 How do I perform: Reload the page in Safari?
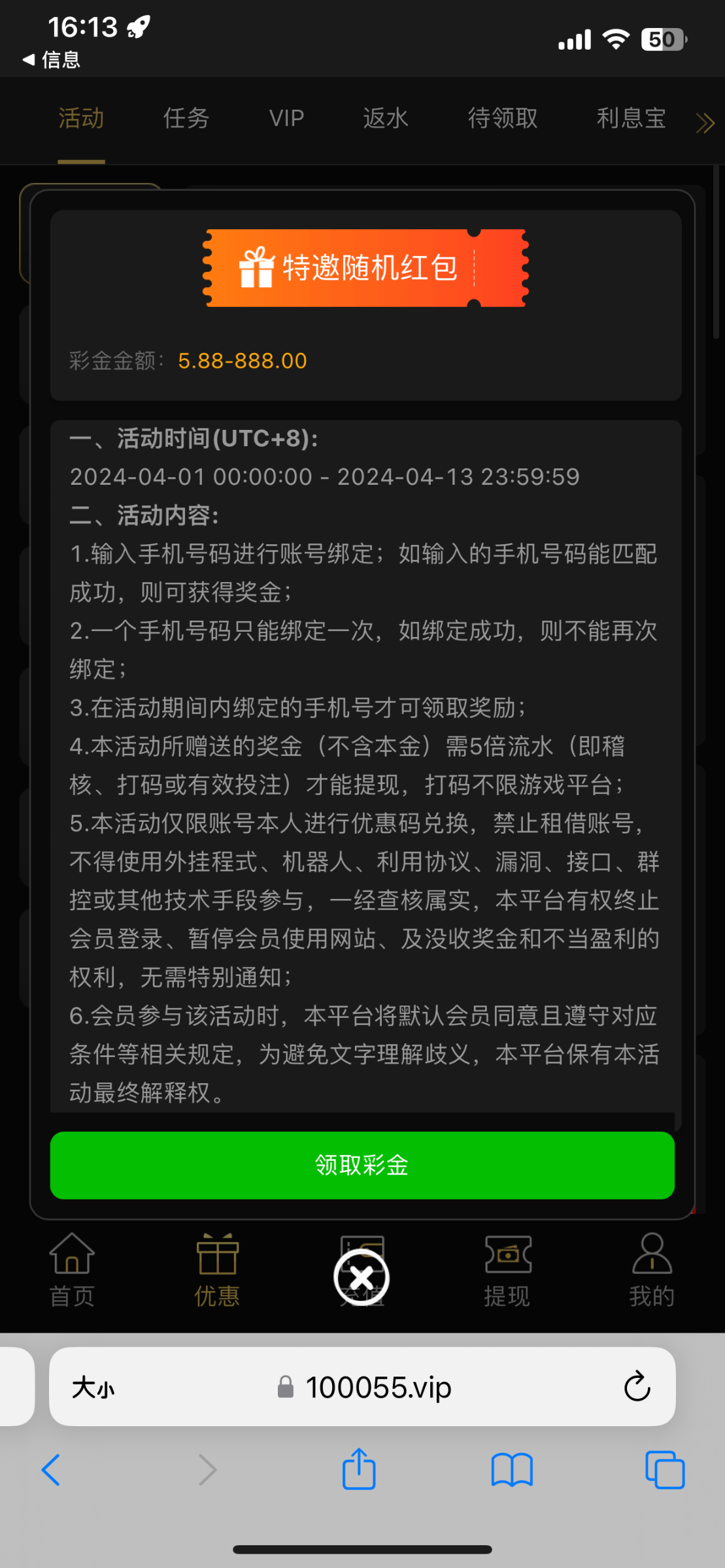(637, 1386)
